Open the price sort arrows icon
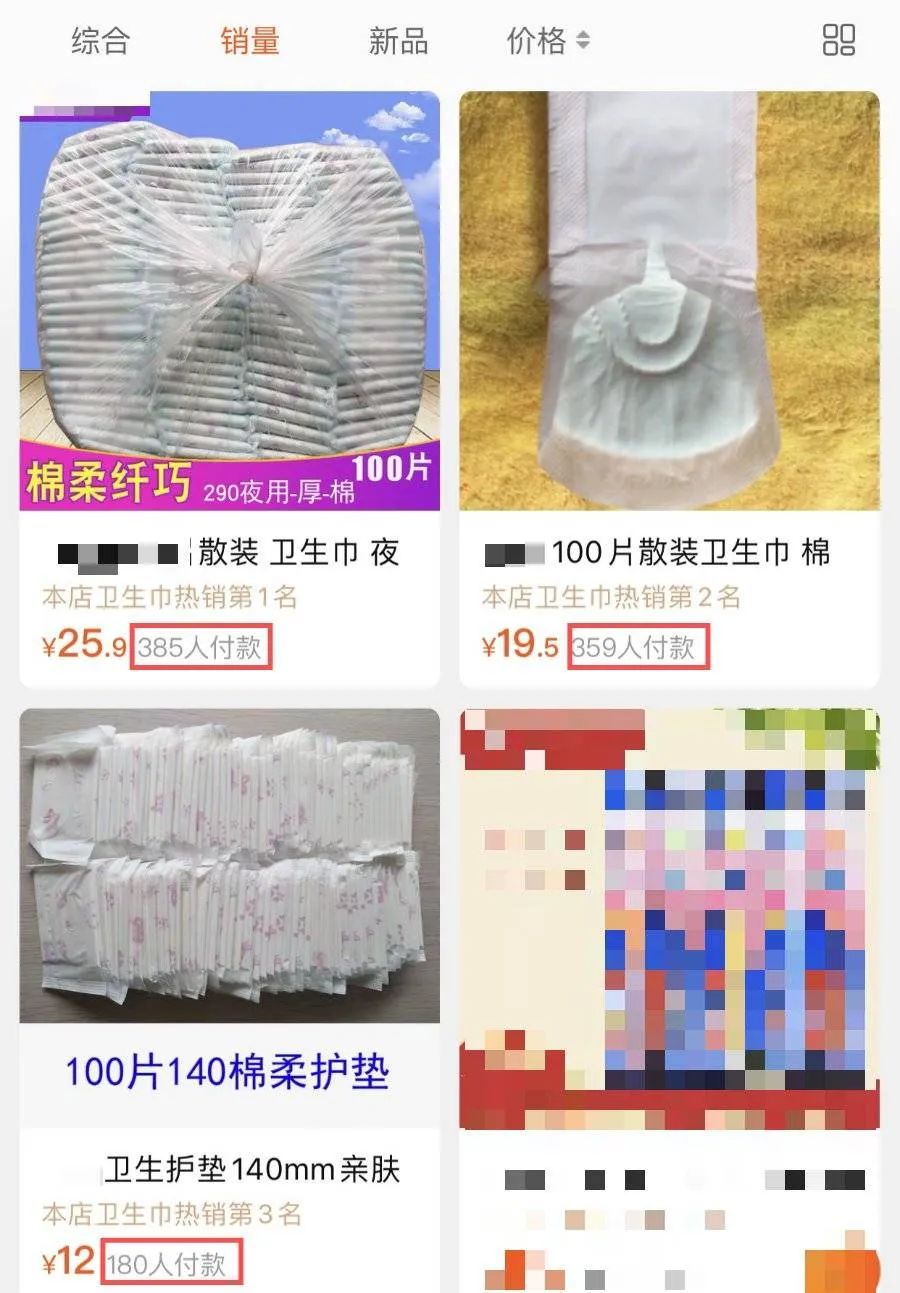Viewport: 900px width, 1293px height. [x=583, y=42]
